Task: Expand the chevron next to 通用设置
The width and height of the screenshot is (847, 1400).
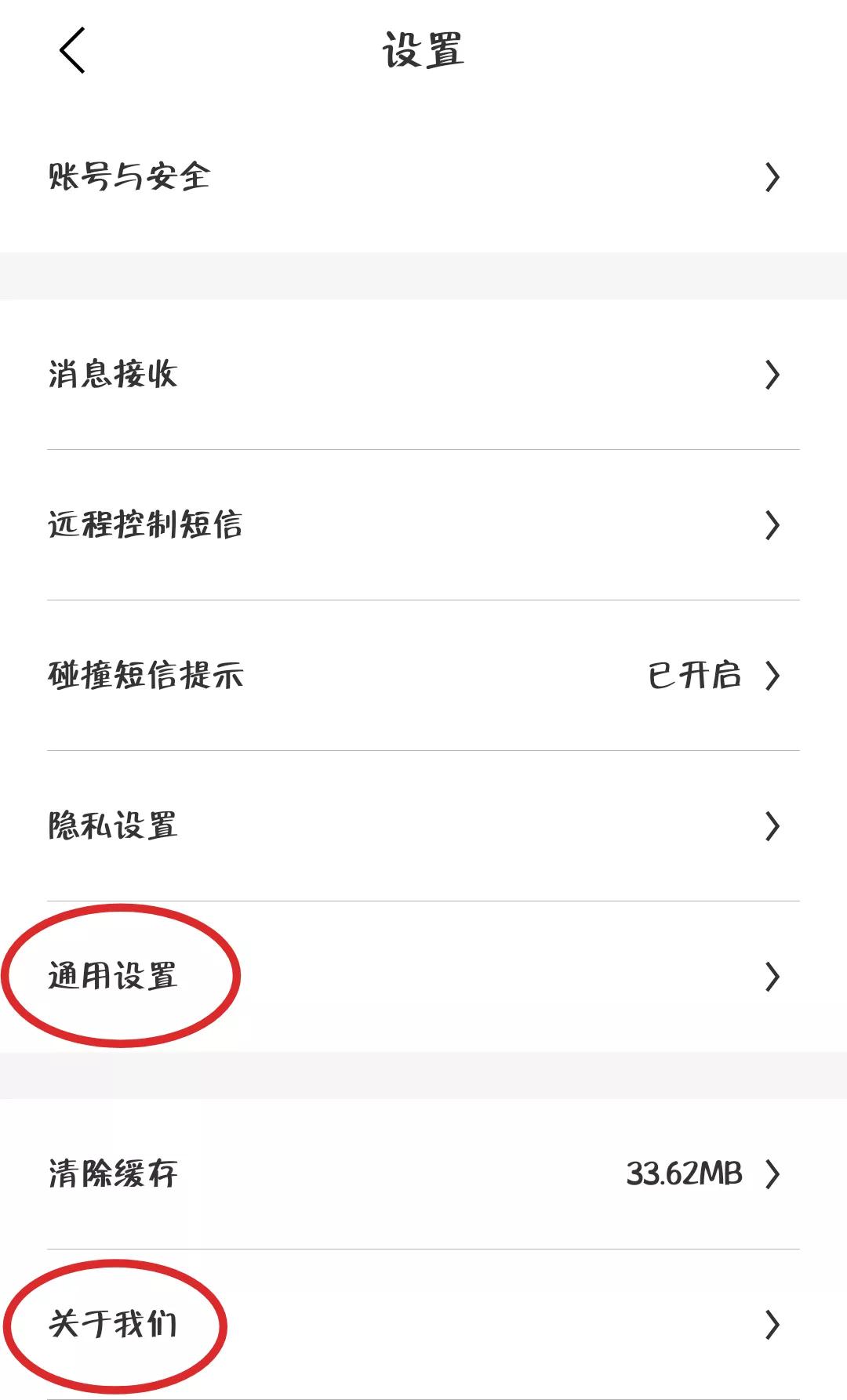Action: pyautogui.click(x=772, y=976)
